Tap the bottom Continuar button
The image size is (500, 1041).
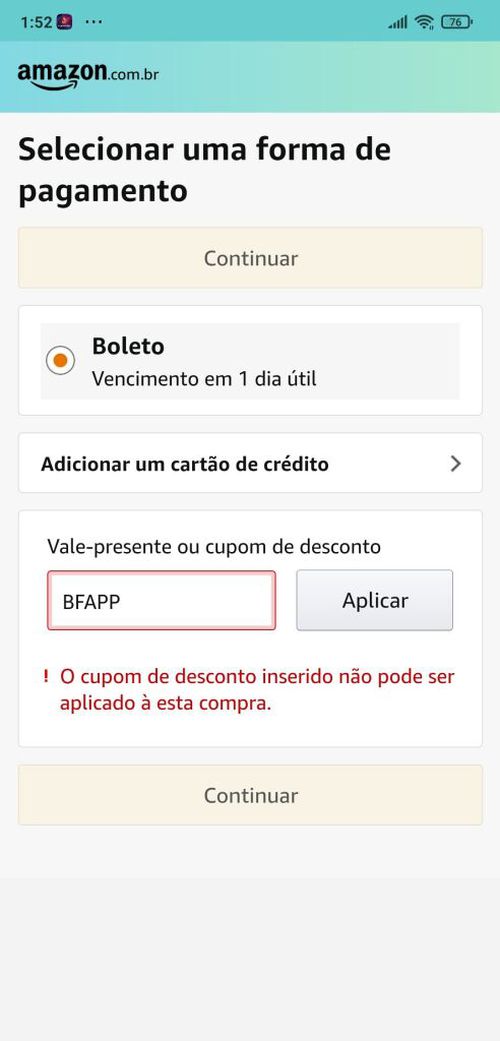[x=250, y=795]
